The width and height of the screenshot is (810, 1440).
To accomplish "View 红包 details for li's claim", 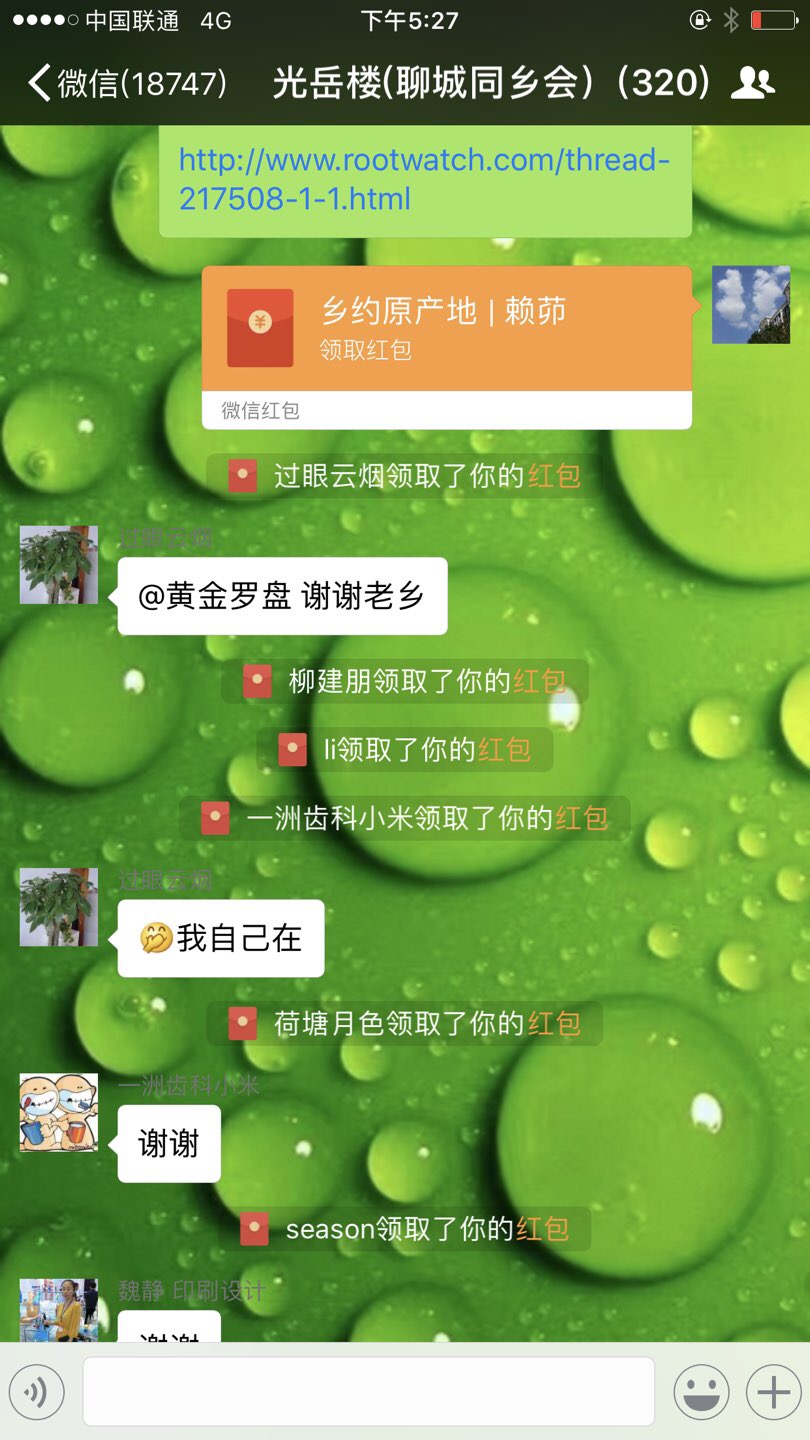I will click(x=504, y=749).
